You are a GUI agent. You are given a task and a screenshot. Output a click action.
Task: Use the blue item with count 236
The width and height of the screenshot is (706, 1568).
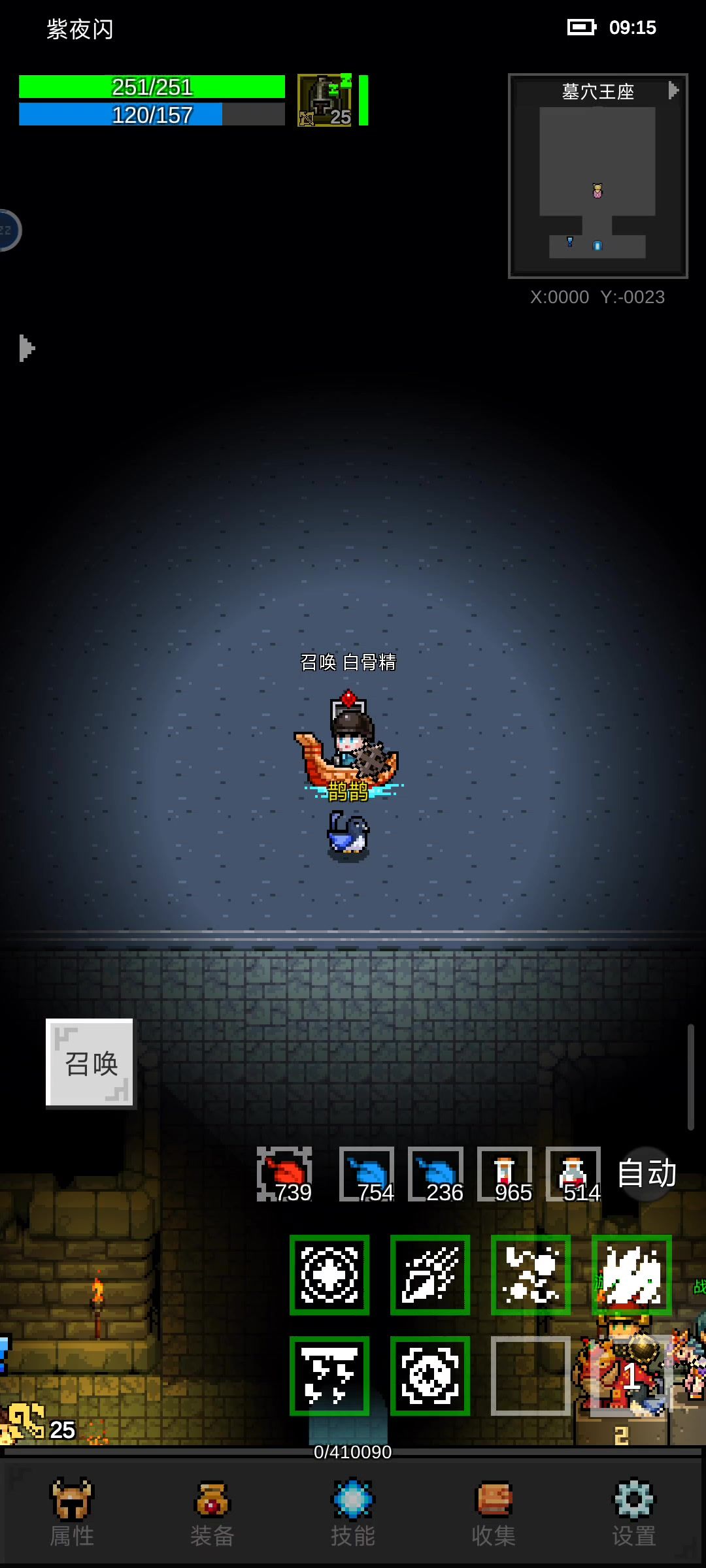[x=436, y=1174]
